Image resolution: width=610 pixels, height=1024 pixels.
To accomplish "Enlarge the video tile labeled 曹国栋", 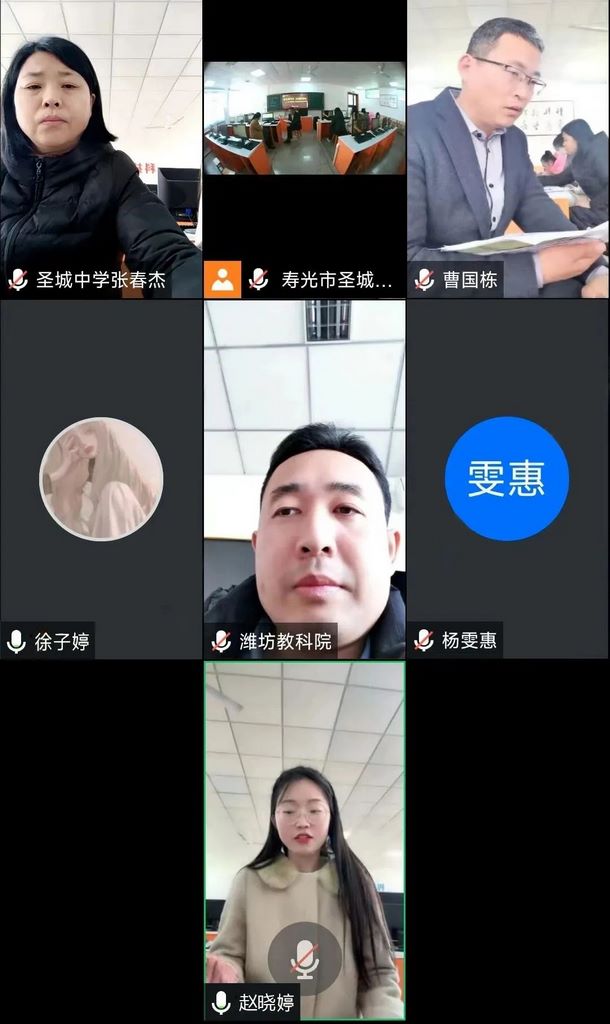I will 508,150.
